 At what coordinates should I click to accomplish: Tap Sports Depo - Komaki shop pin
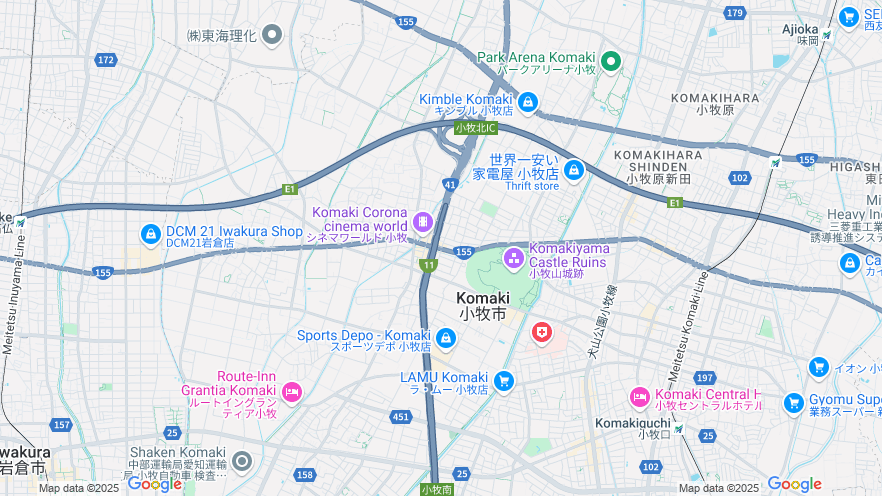[446, 338]
